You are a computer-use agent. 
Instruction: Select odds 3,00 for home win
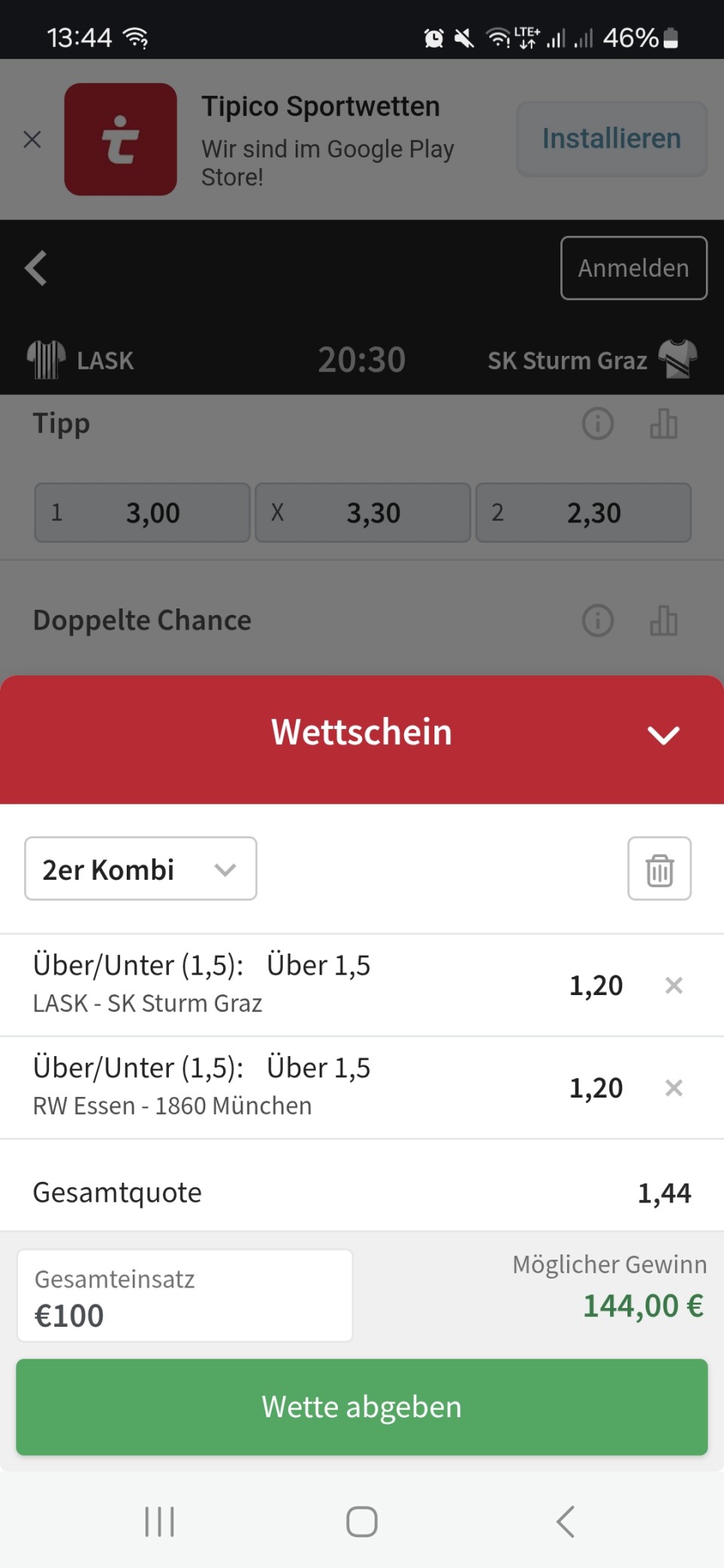pos(143,513)
